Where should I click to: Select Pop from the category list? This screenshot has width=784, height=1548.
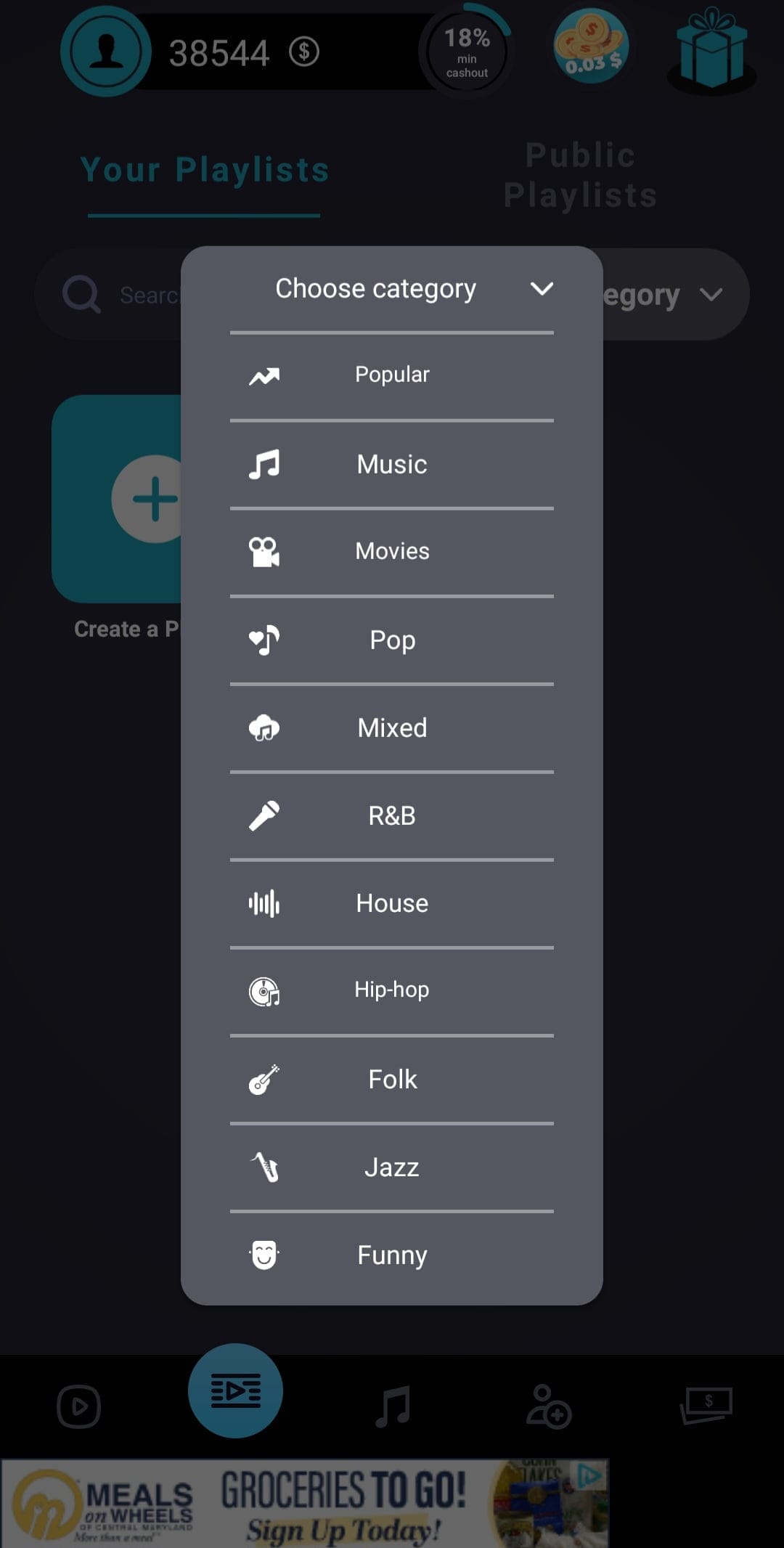pos(392,640)
